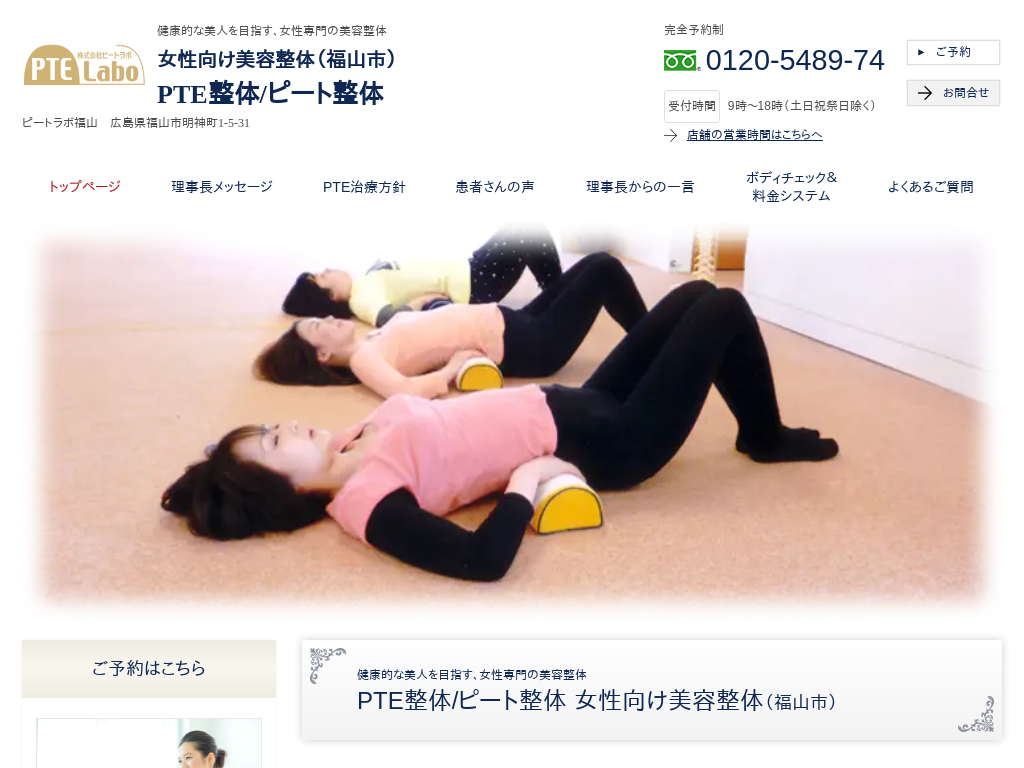This screenshot has width=1024, height=768.
Task: Open よくあるご質問 FAQ page
Action: point(930,187)
